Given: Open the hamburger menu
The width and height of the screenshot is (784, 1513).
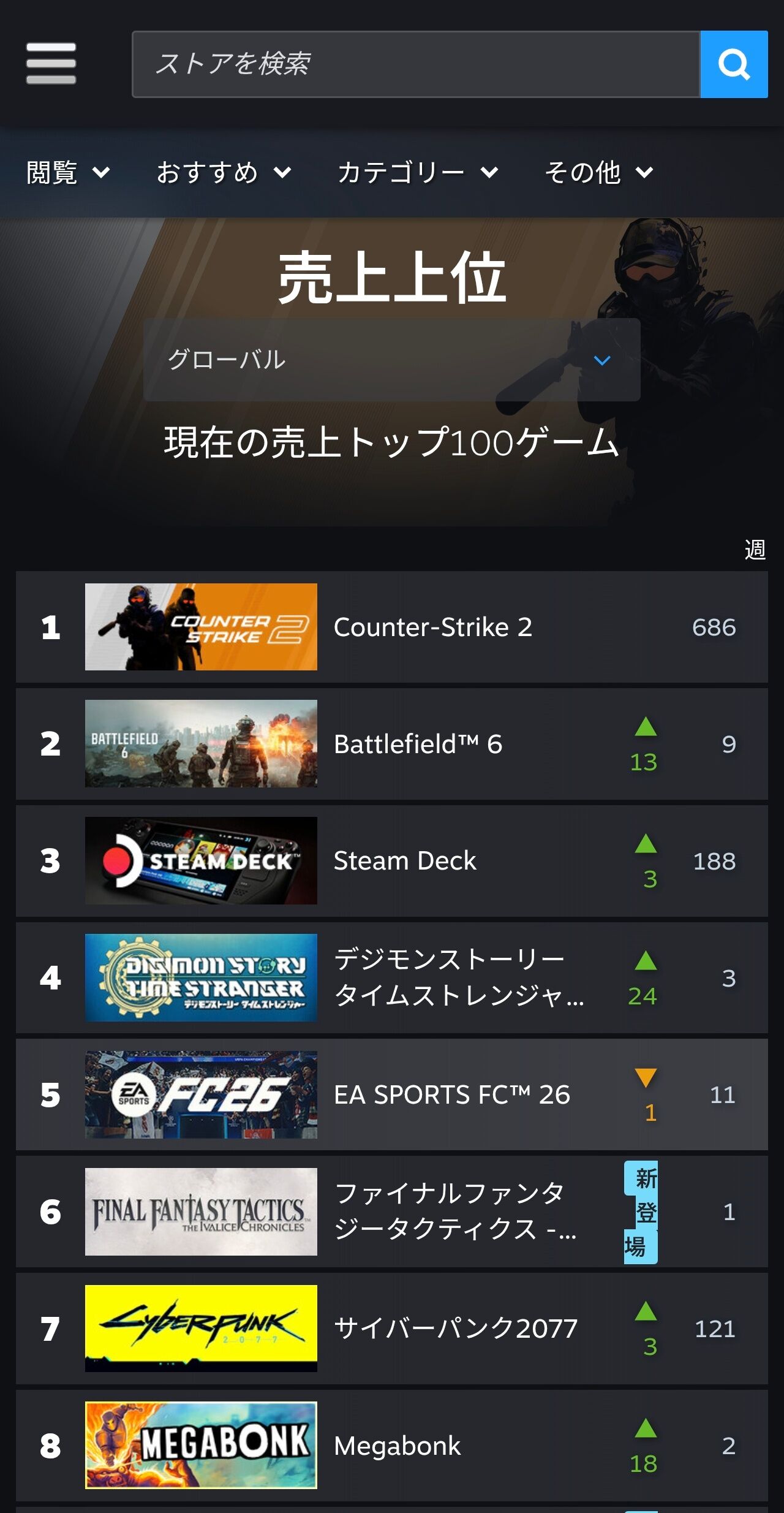Looking at the screenshot, I should pos(51,63).
